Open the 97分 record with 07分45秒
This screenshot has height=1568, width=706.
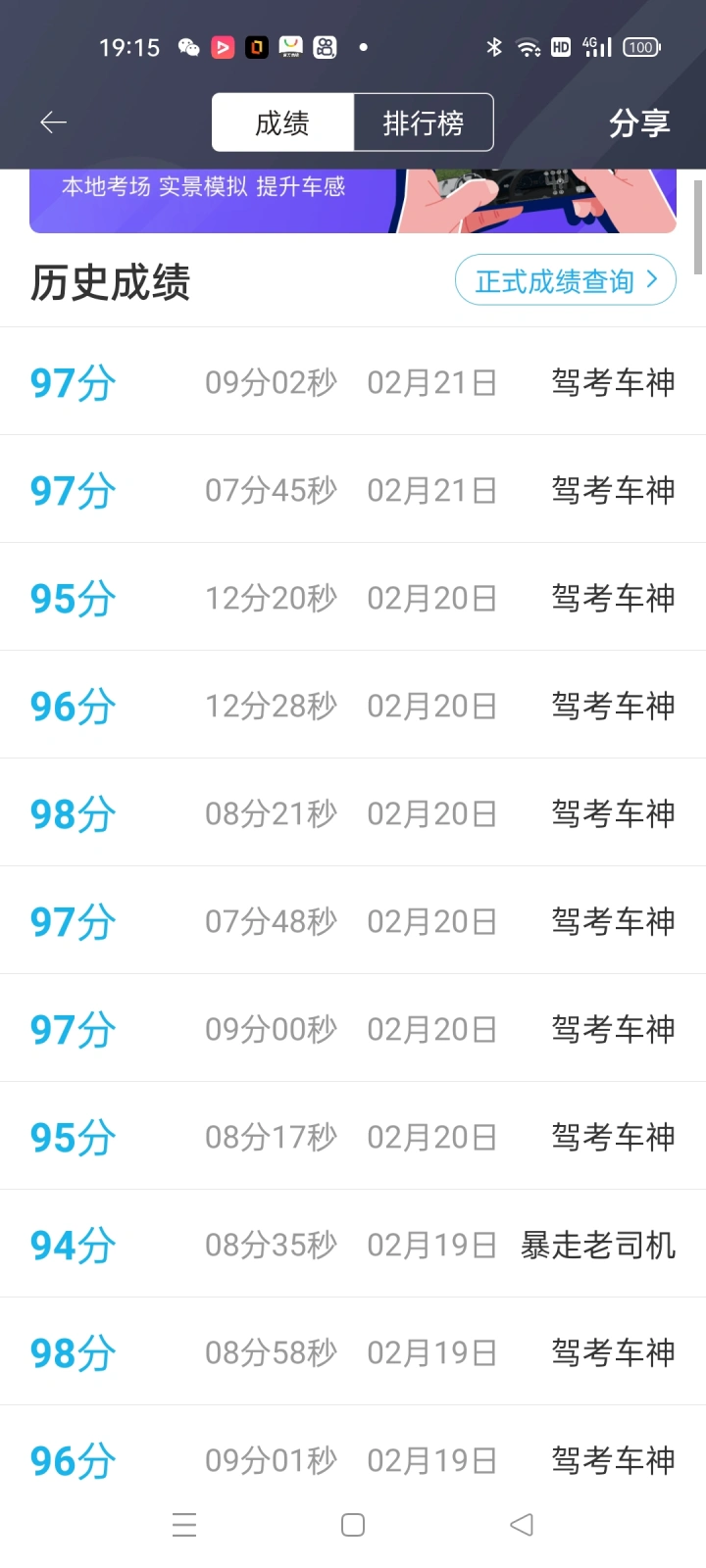353,489
